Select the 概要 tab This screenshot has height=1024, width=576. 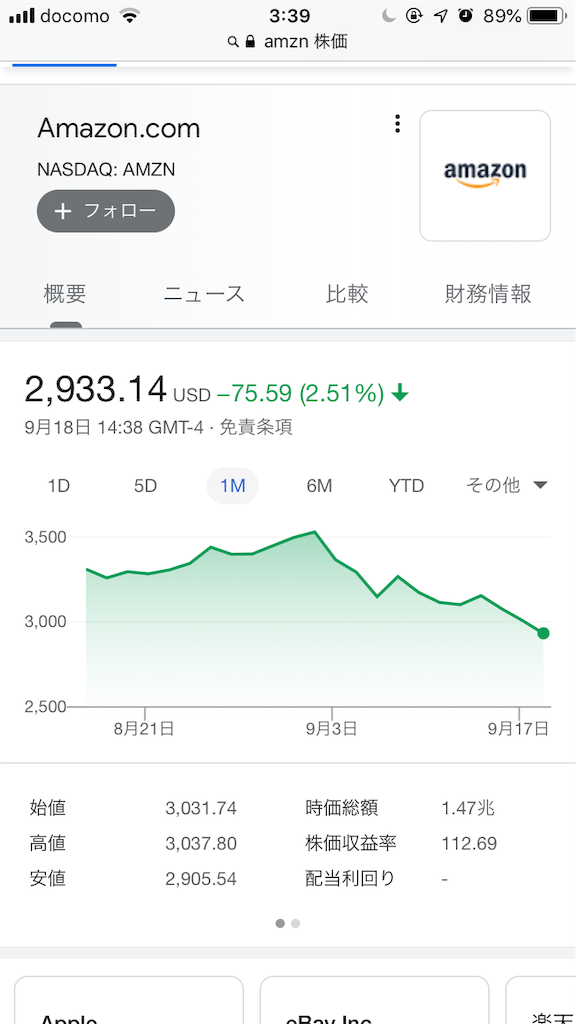(x=65, y=295)
